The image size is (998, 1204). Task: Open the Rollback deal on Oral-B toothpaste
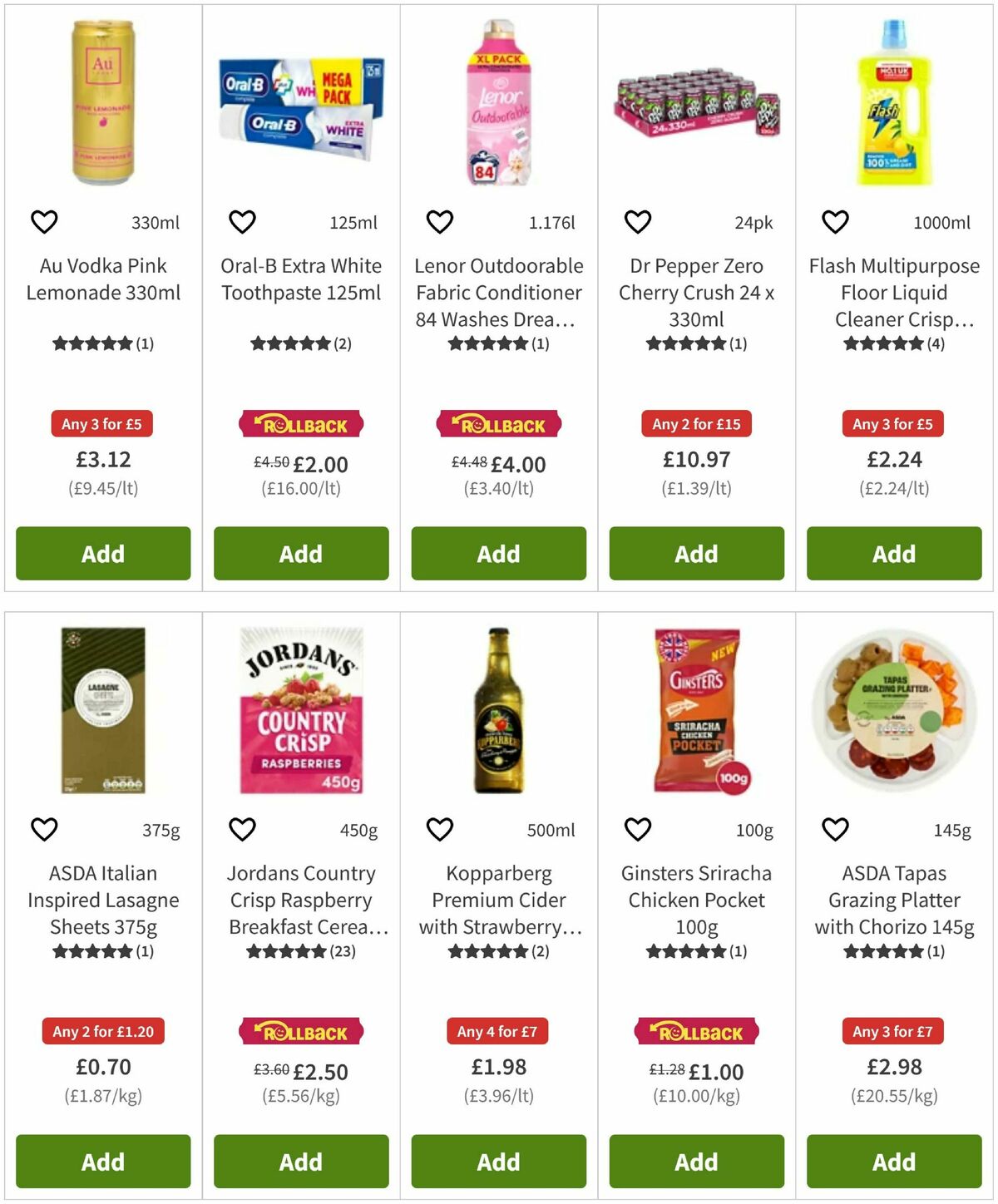301,424
